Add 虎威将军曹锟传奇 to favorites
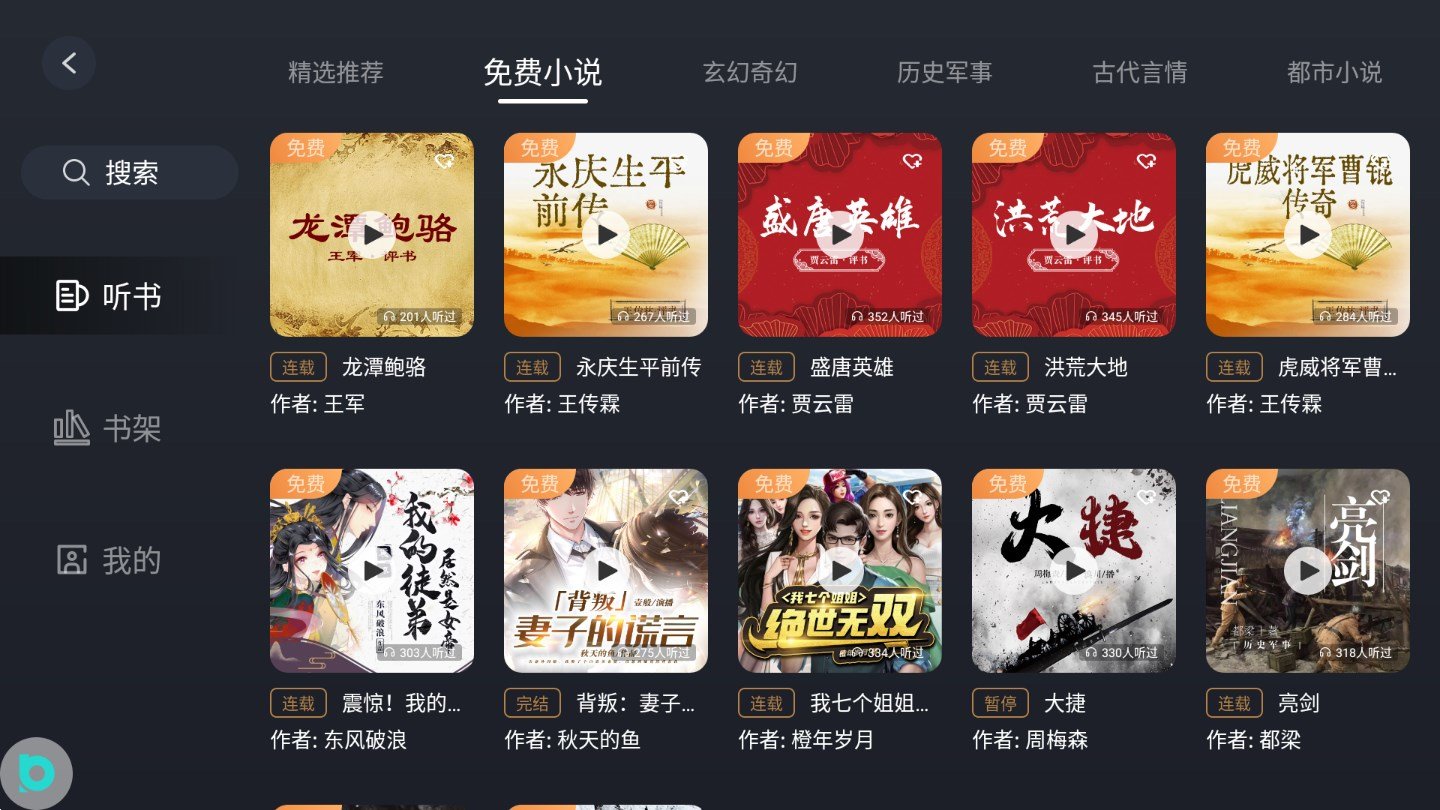Screen dimensions: 1440x810 click(1380, 160)
